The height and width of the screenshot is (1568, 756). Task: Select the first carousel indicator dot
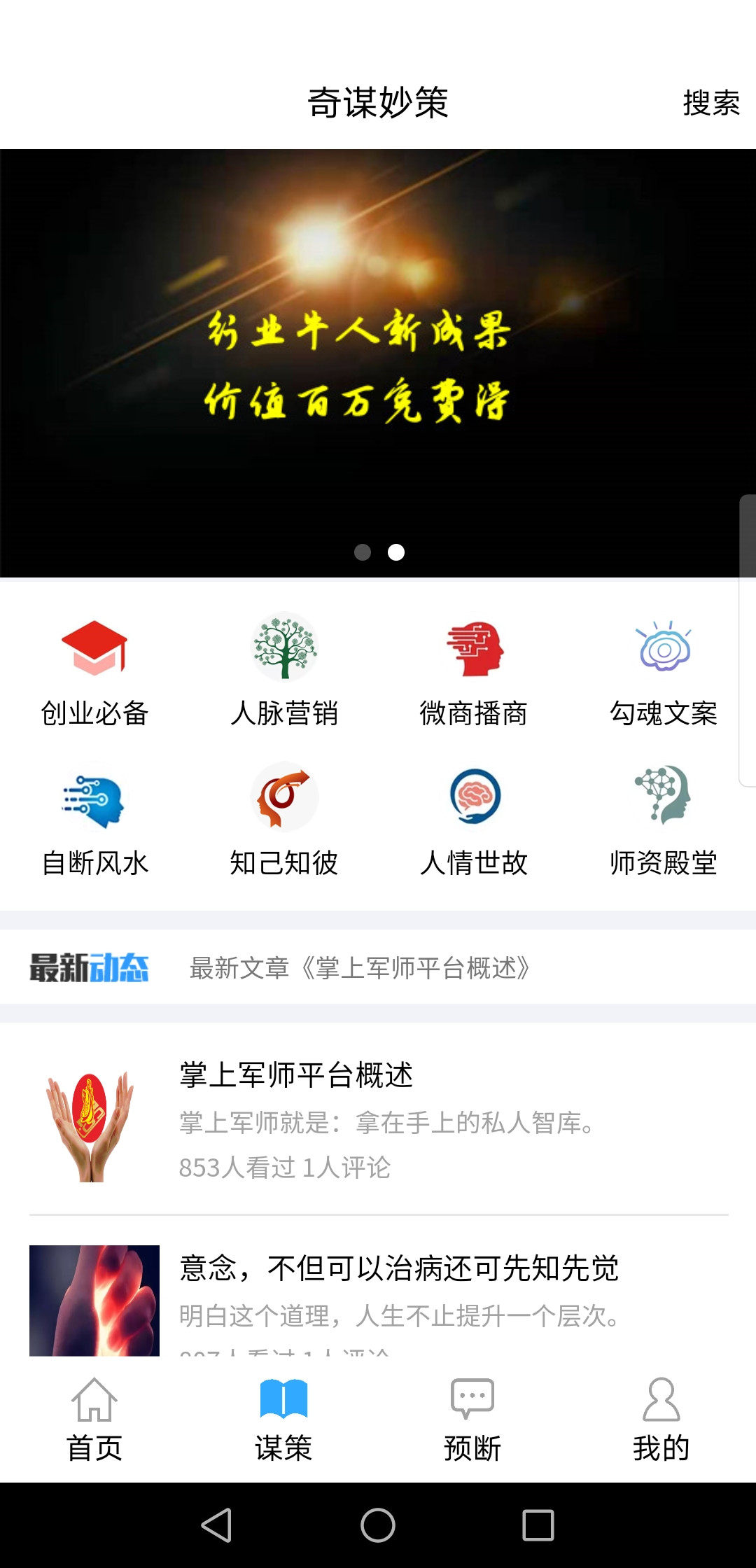(364, 552)
